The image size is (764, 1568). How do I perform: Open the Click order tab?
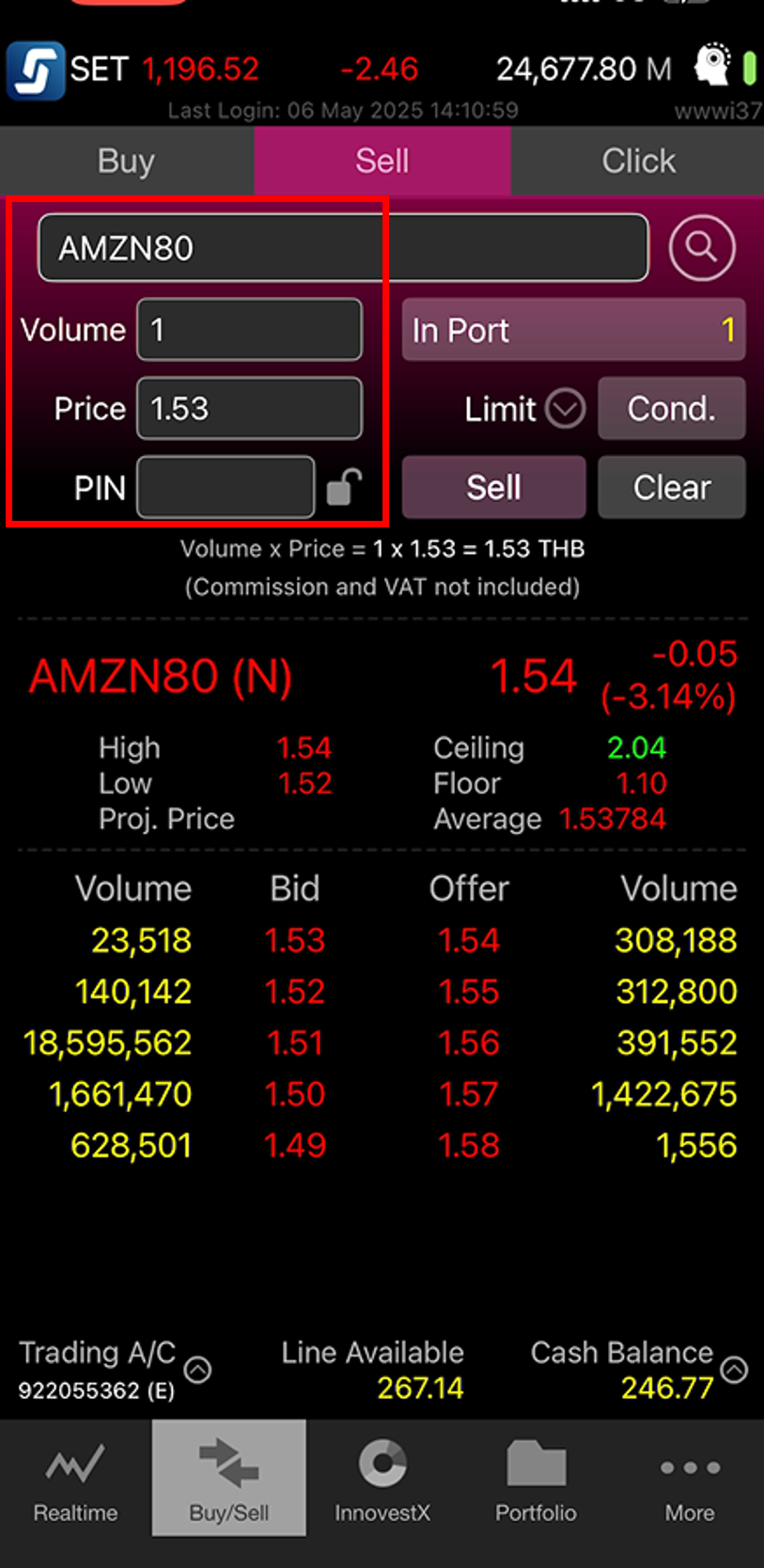click(638, 161)
